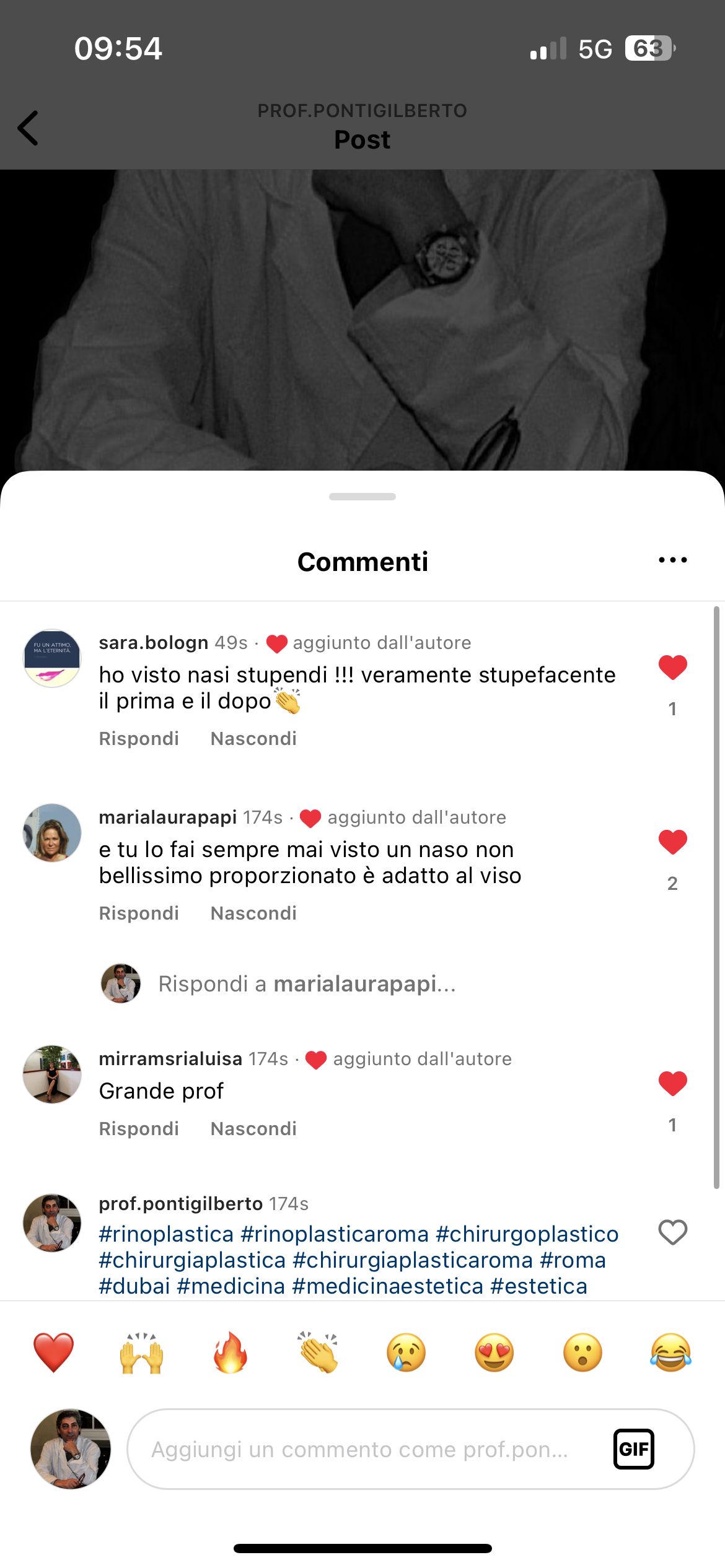Hide marialaurapapi's comment with Nascondi
This screenshot has height=1568, width=725.
[x=253, y=913]
